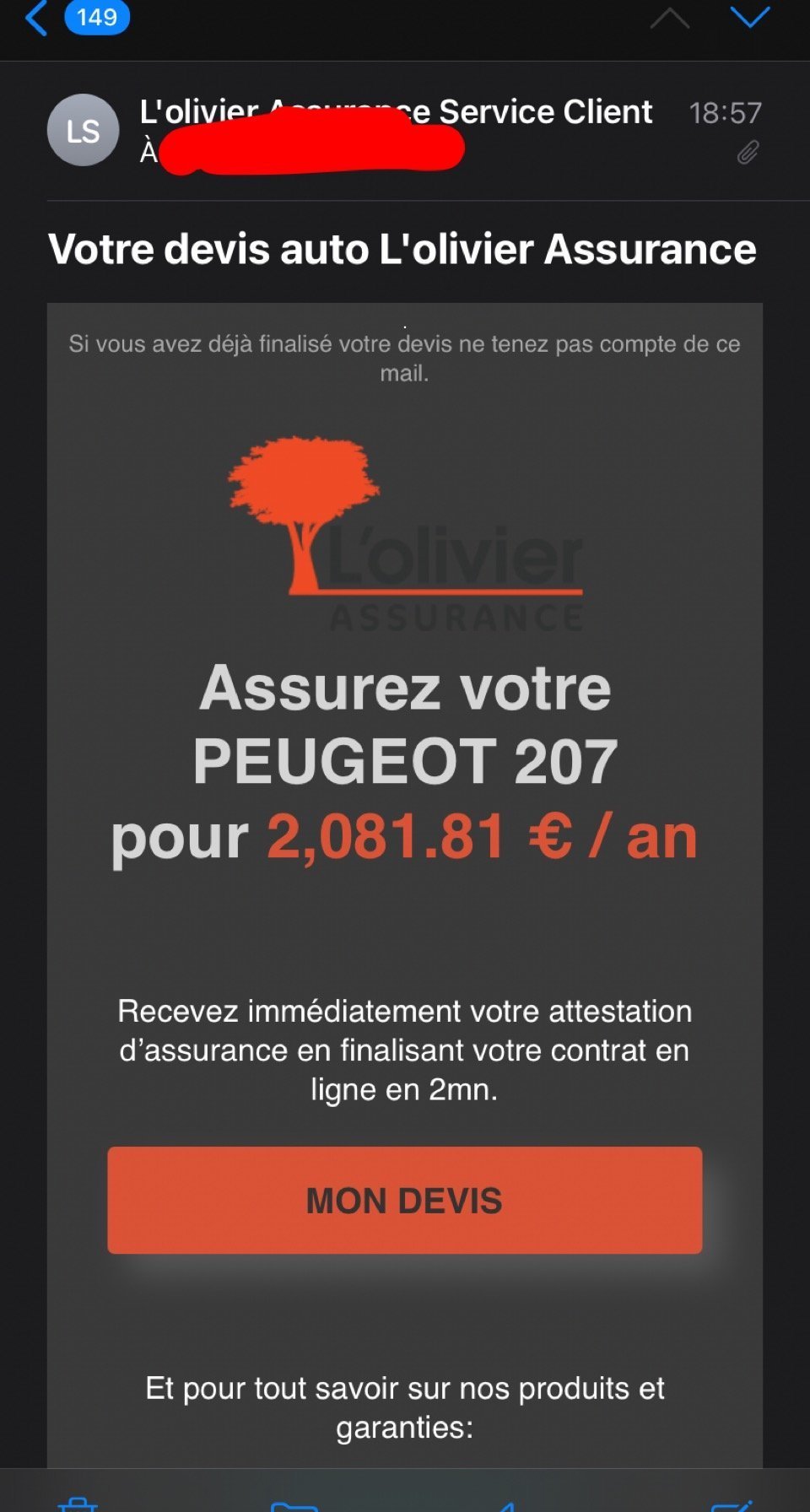810x1512 pixels.
Task: Go back to the inbox with 149 unread
Action: coord(78,18)
